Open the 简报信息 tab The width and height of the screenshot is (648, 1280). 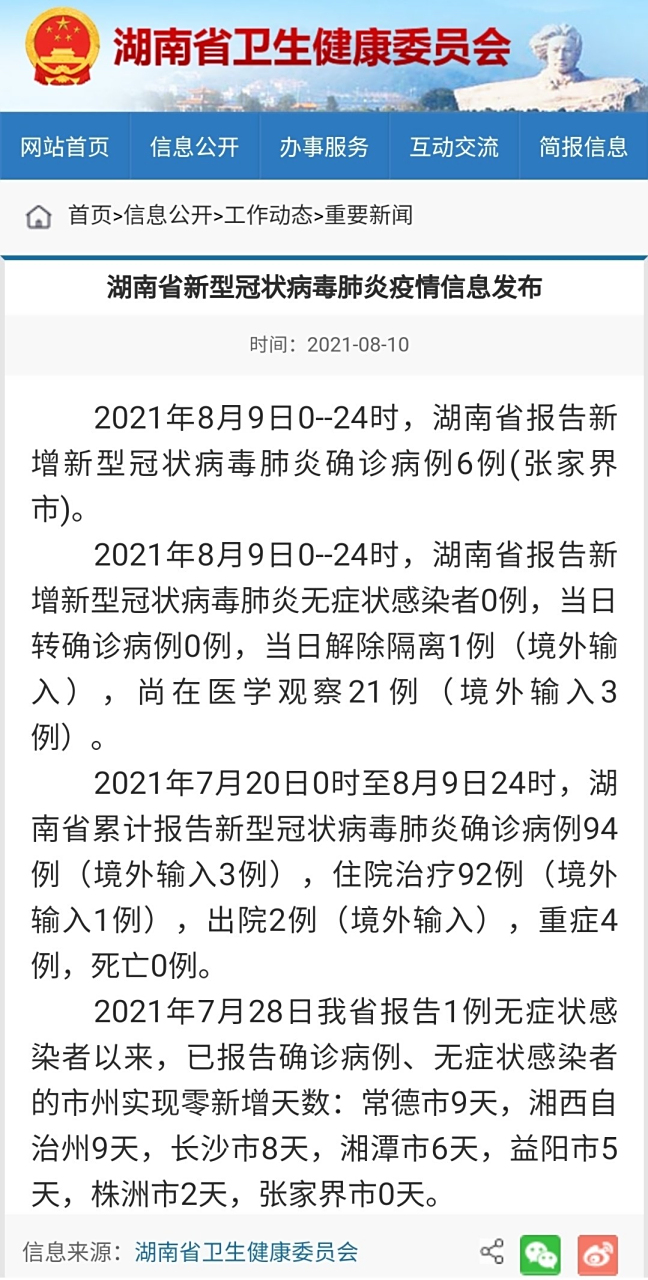point(584,147)
